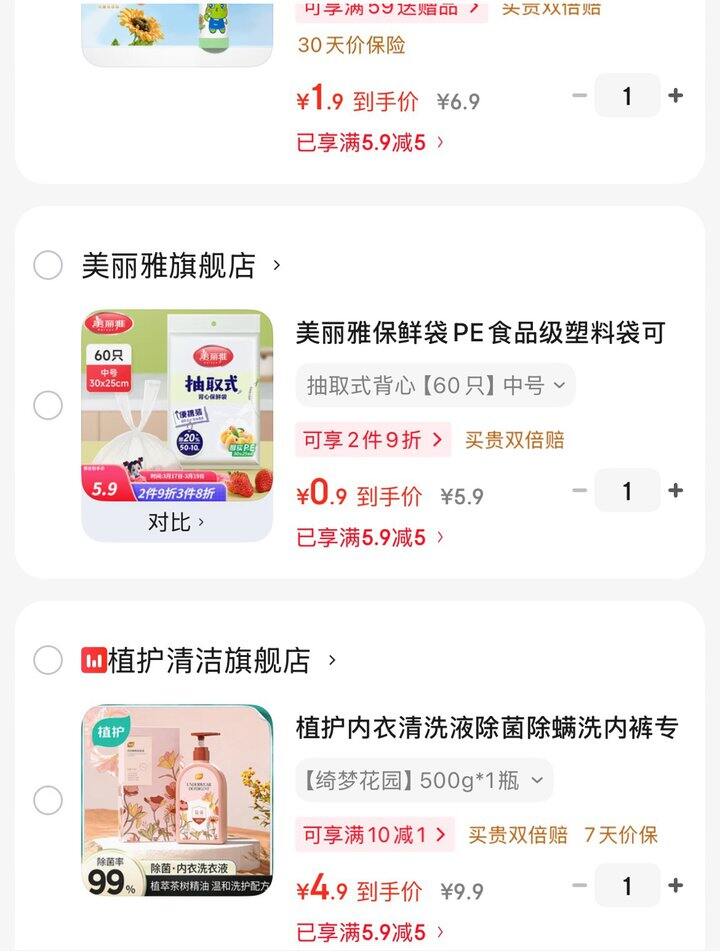This screenshot has height=952, width=720.
Task: Tap 对比 under the 美丽雅保鲜袋 image
Action: coord(176,522)
